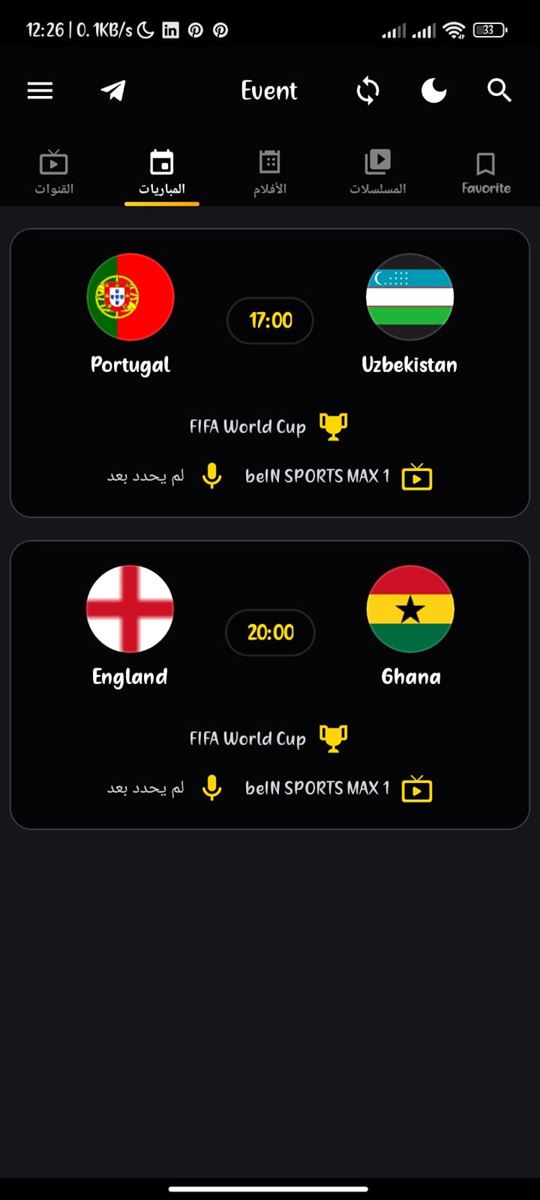Viewport: 540px width, 1200px height.
Task: Open the Portugal vs Uzbekistan match card
Action: 270,373
